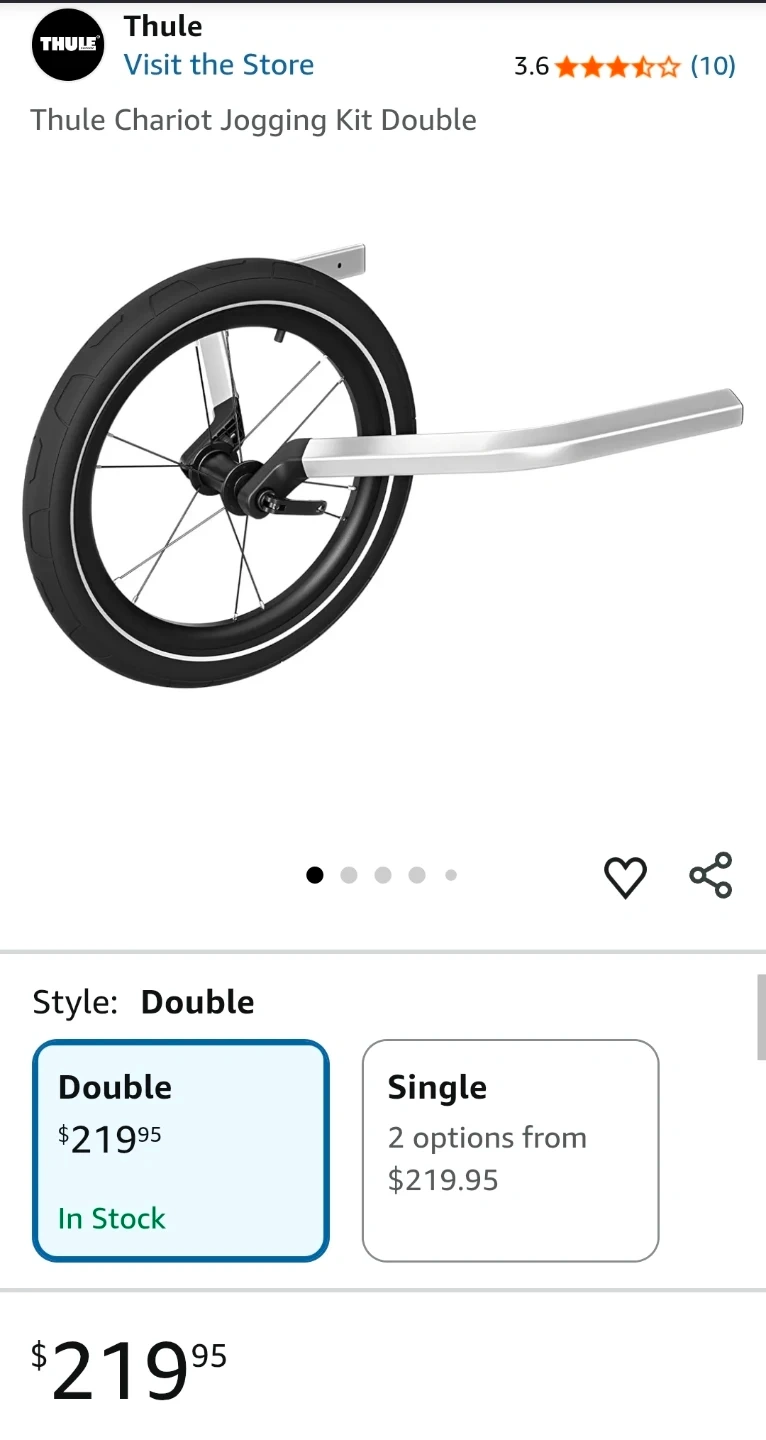Select the Double style option
The width and height of the screenshot is (766, 1440).
181,1150
